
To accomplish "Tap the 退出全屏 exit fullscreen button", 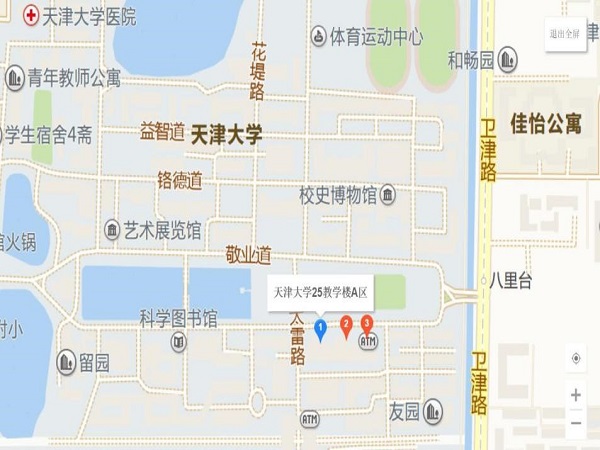I will click(565, 33).
